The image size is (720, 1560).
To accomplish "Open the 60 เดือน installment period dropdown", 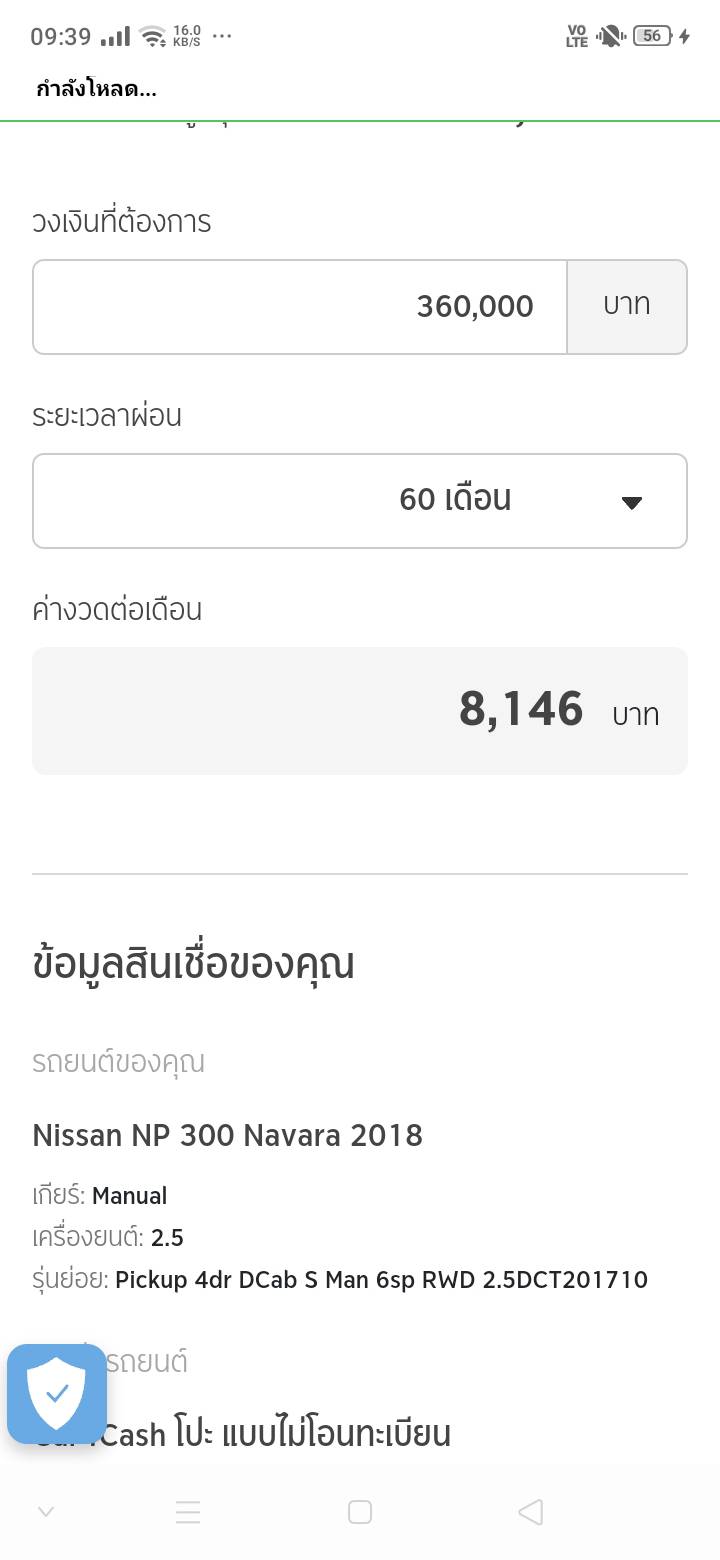I will point(360,501).
